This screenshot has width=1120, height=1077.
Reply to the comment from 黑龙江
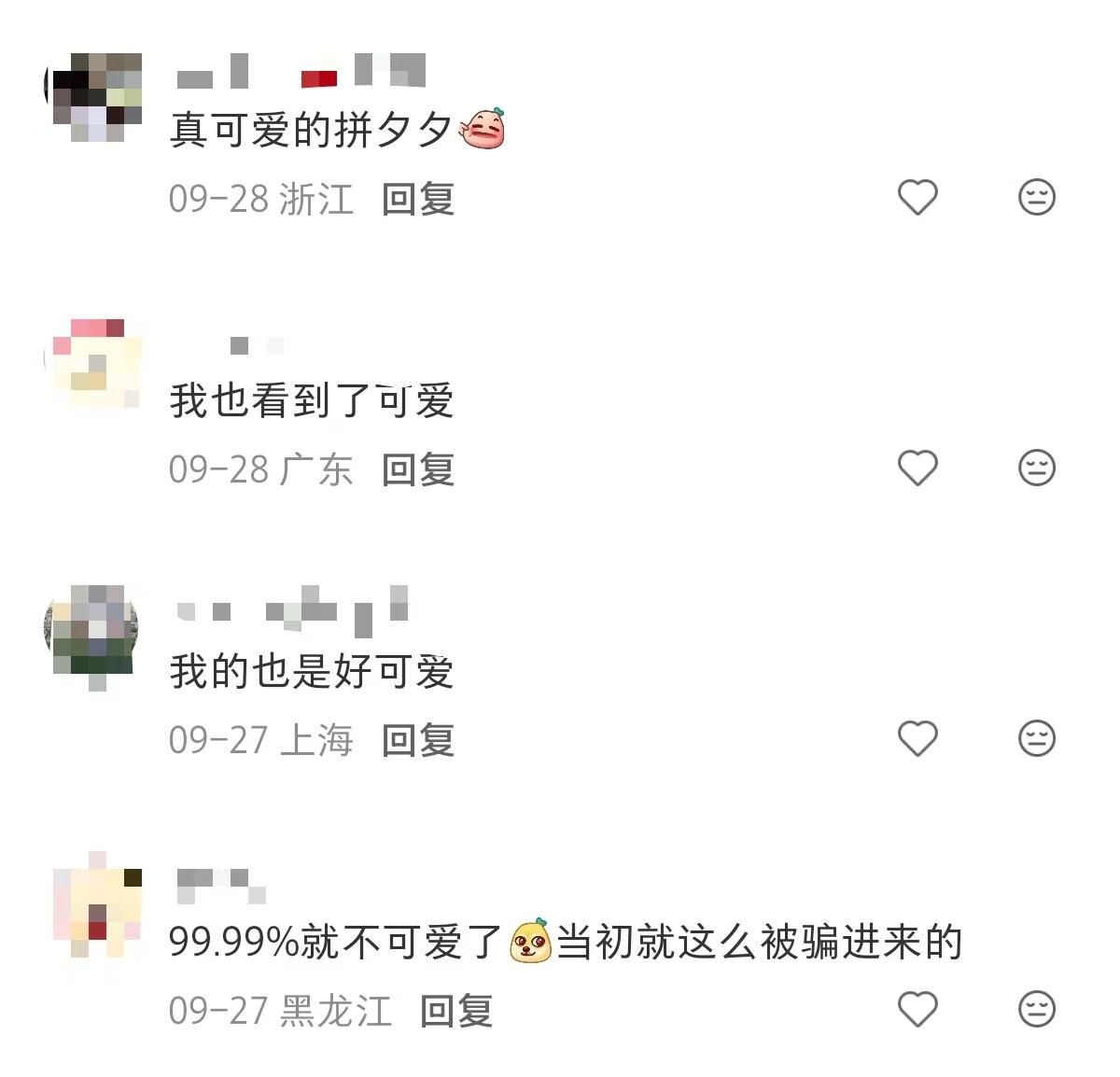tap(455, 1011)
